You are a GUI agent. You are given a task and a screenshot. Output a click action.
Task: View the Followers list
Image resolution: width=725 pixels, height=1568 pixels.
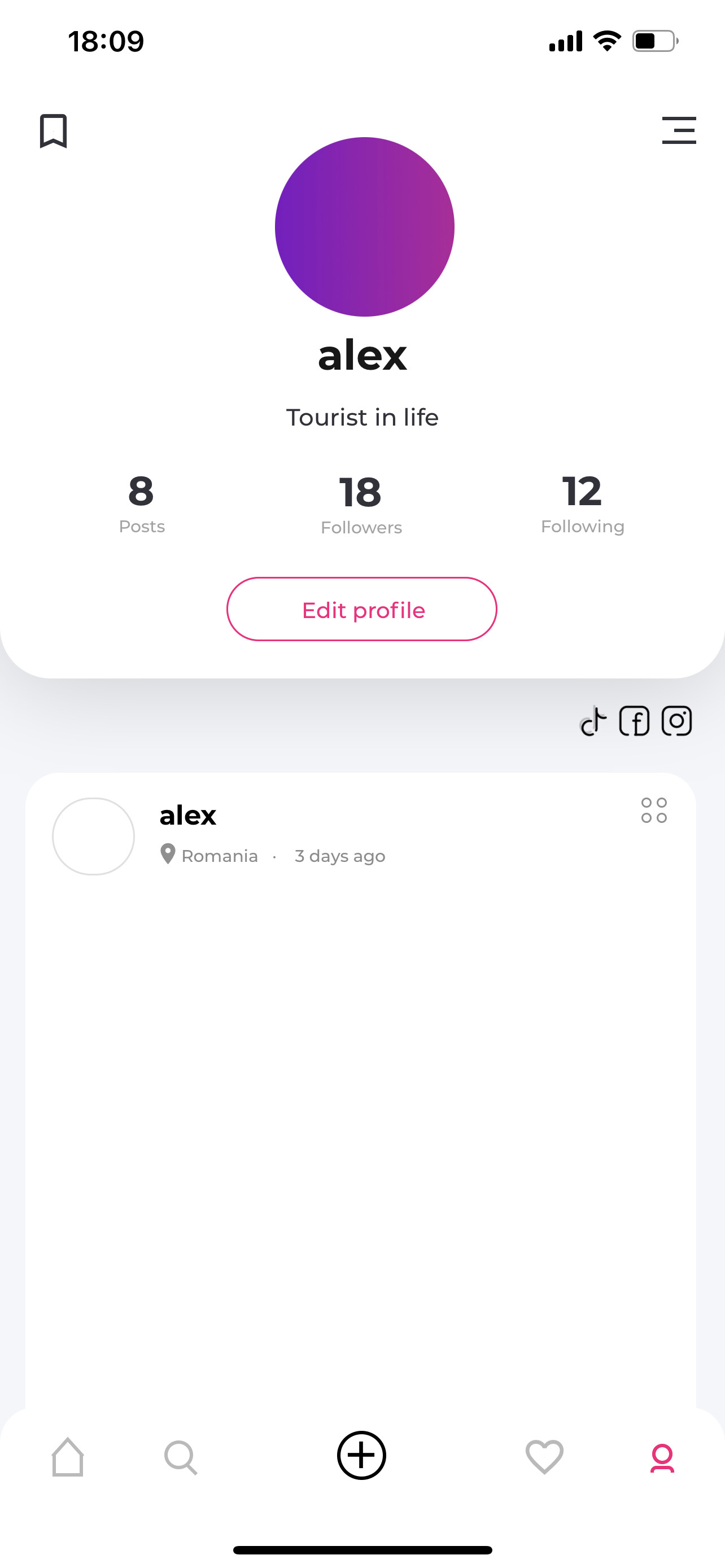pyautogui.click(x=361, y=505)
